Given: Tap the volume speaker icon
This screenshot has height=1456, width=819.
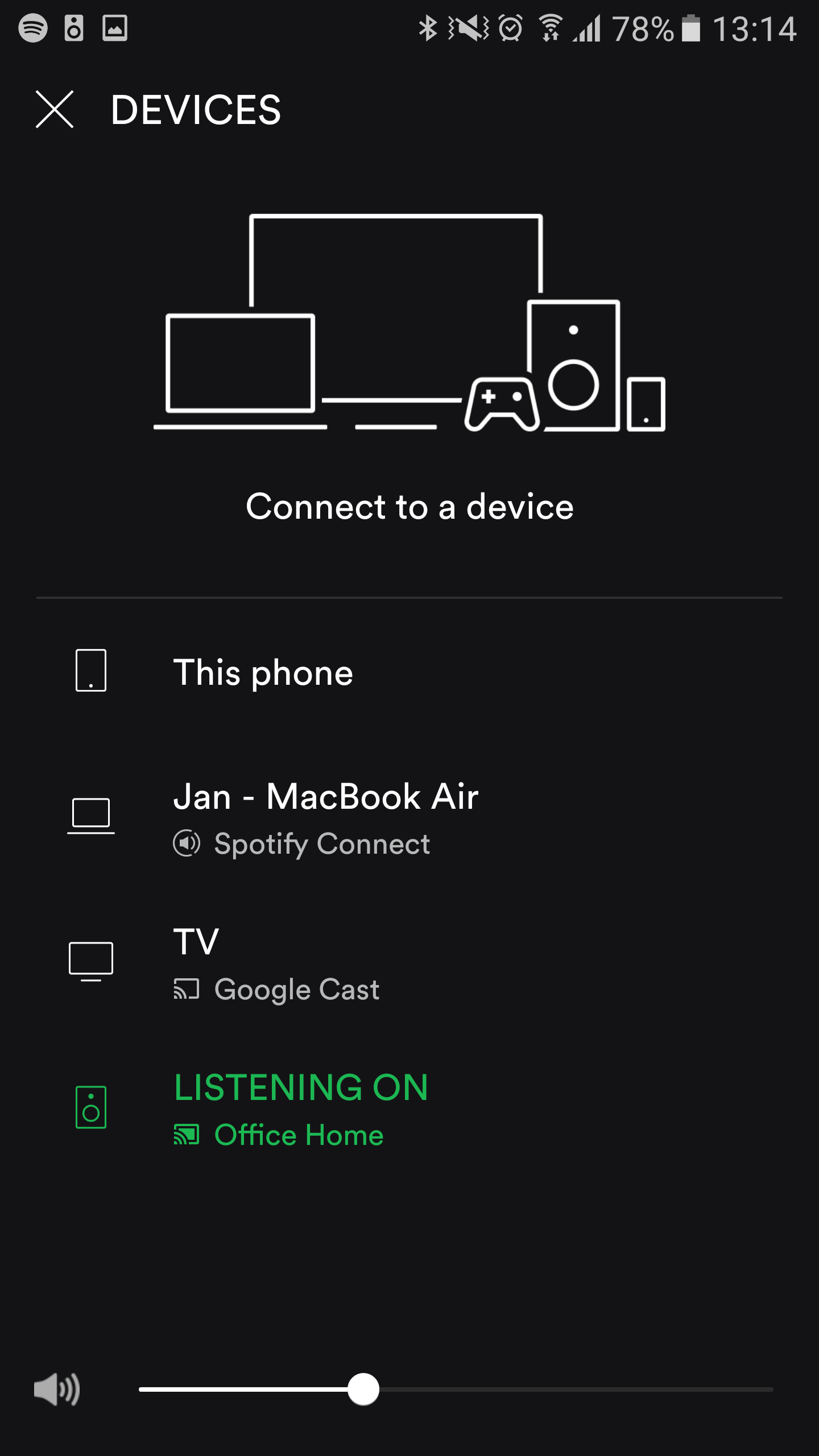Looking at the screenshot, I should pyautogui.click(x=57, y=1389).
